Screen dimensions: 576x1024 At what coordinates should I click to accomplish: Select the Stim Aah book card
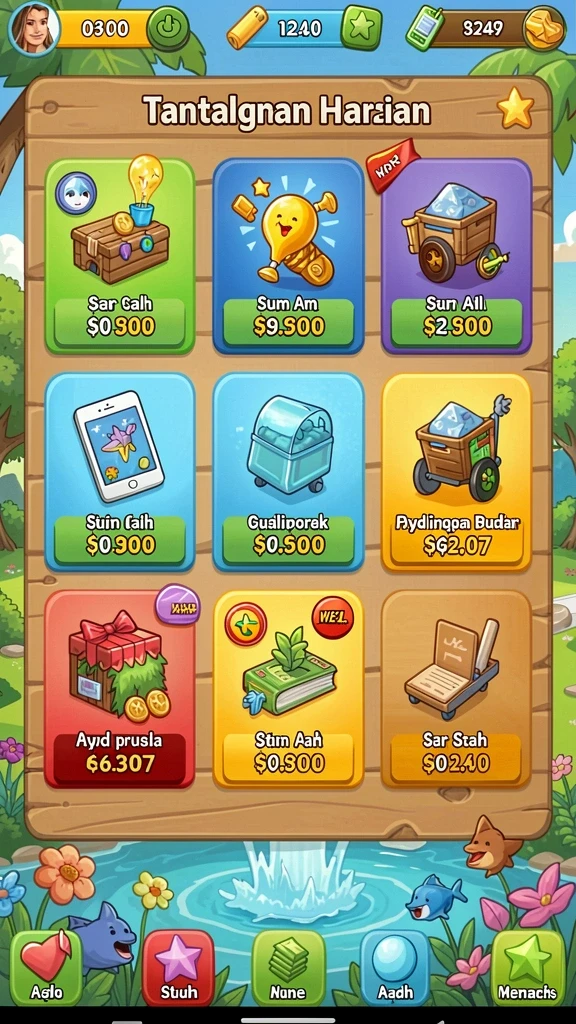point(288,689)
